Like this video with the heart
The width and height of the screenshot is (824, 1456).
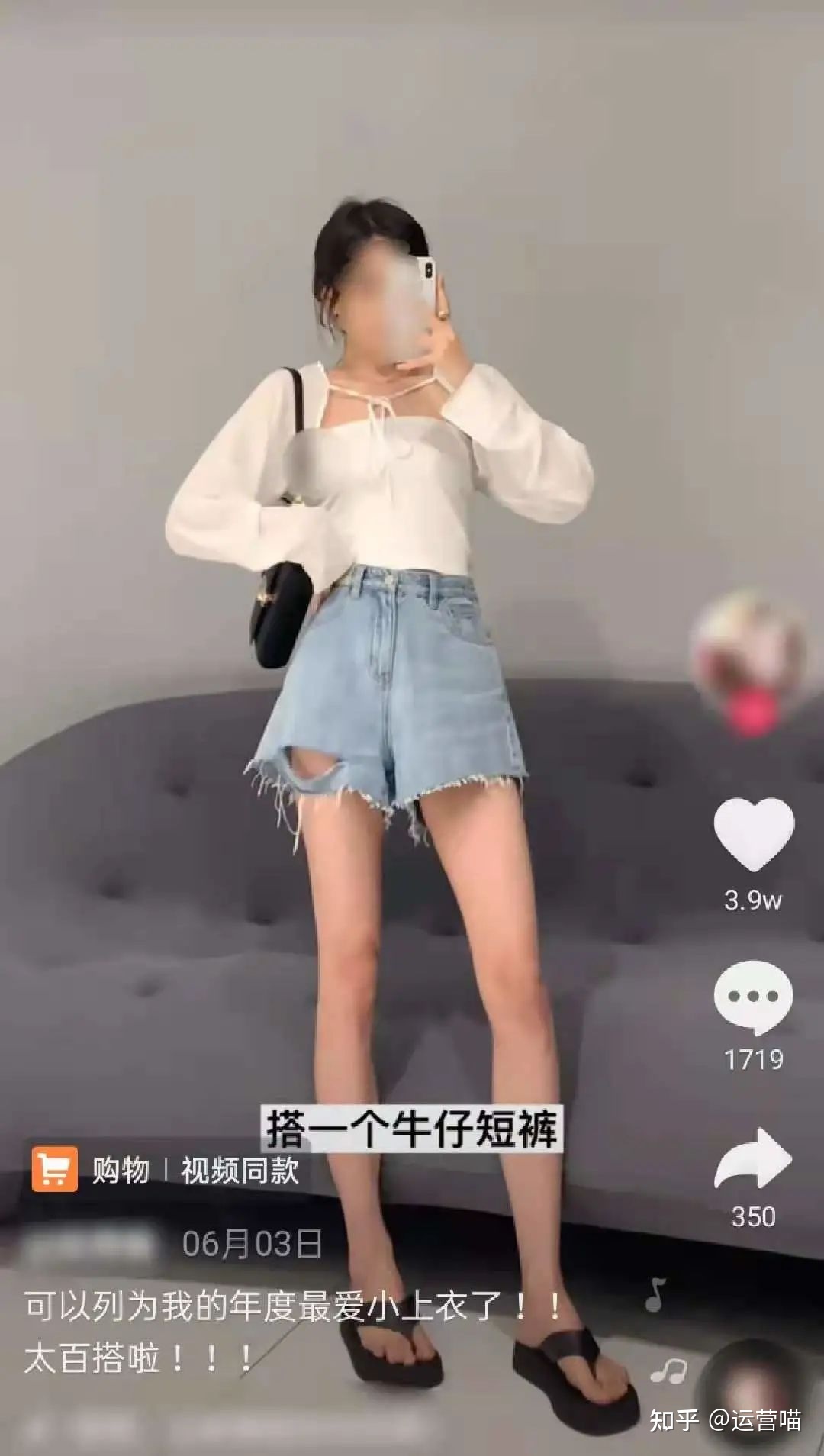click(x=754, y=835)
